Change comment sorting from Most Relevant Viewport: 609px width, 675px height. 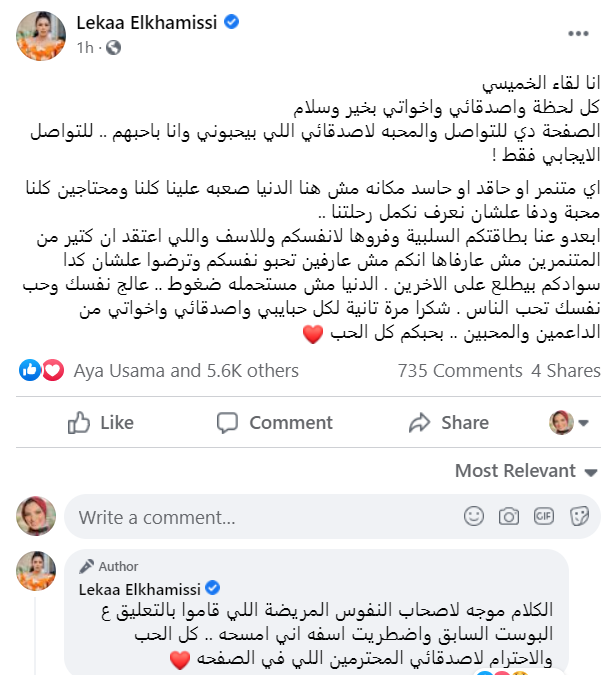[x=526, y=470]
